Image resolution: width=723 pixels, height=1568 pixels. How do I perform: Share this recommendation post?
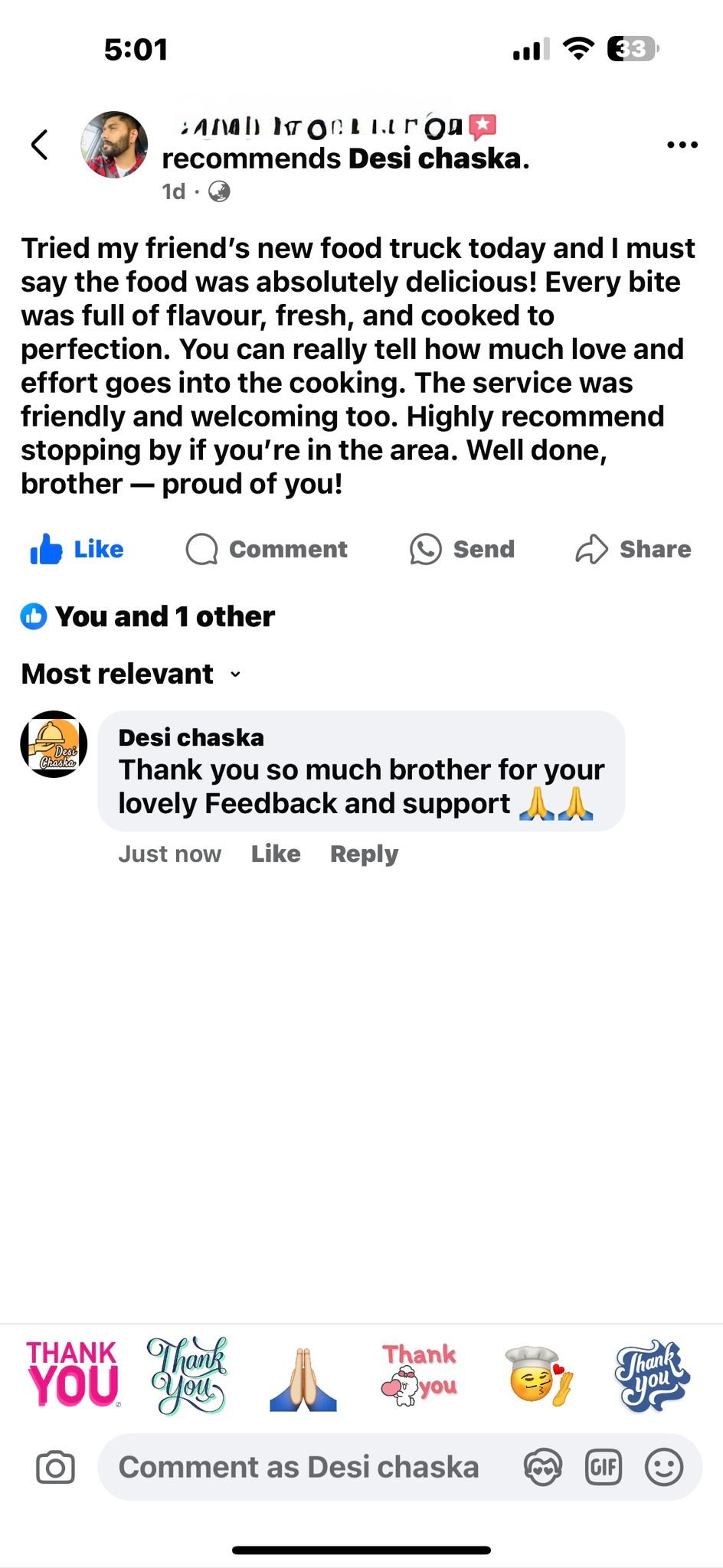[x=633, y=549]
